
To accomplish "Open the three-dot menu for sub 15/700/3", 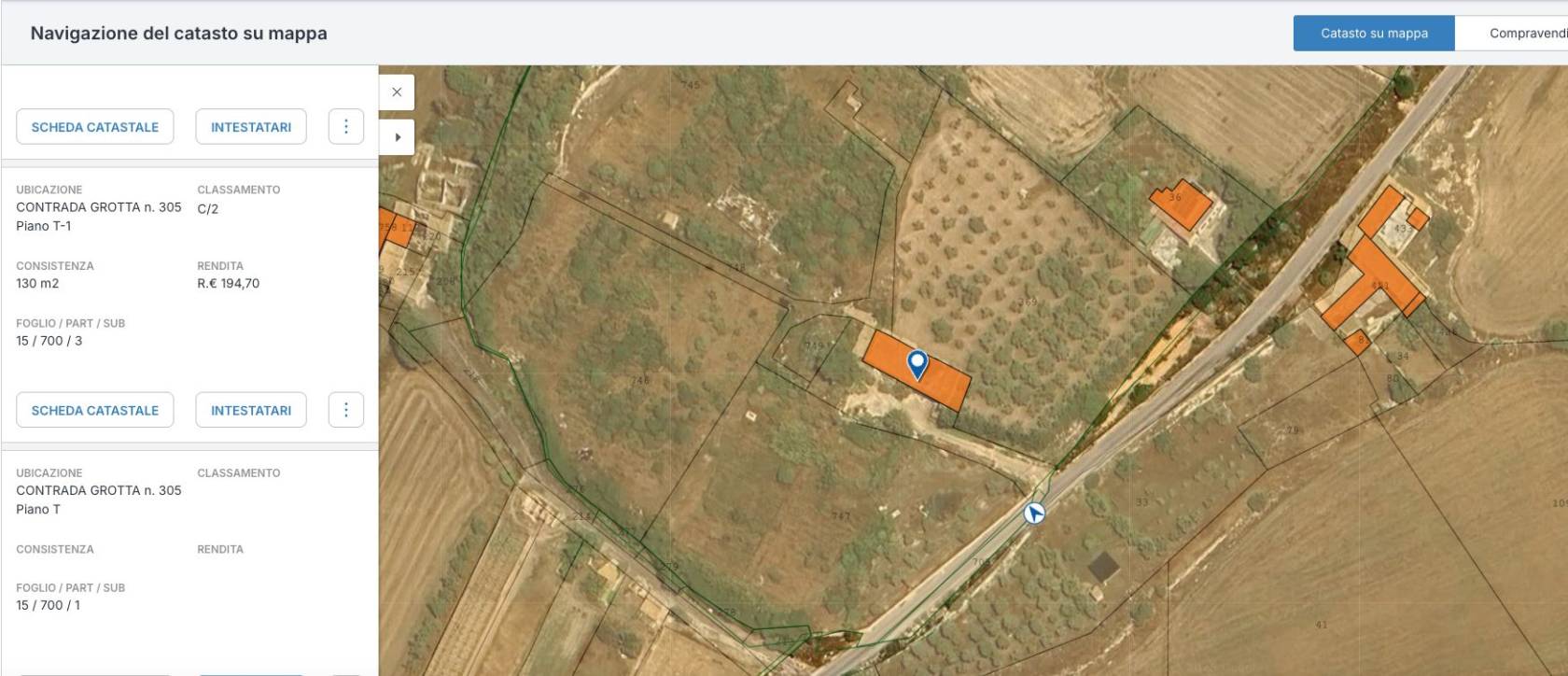I will [345, 409].
